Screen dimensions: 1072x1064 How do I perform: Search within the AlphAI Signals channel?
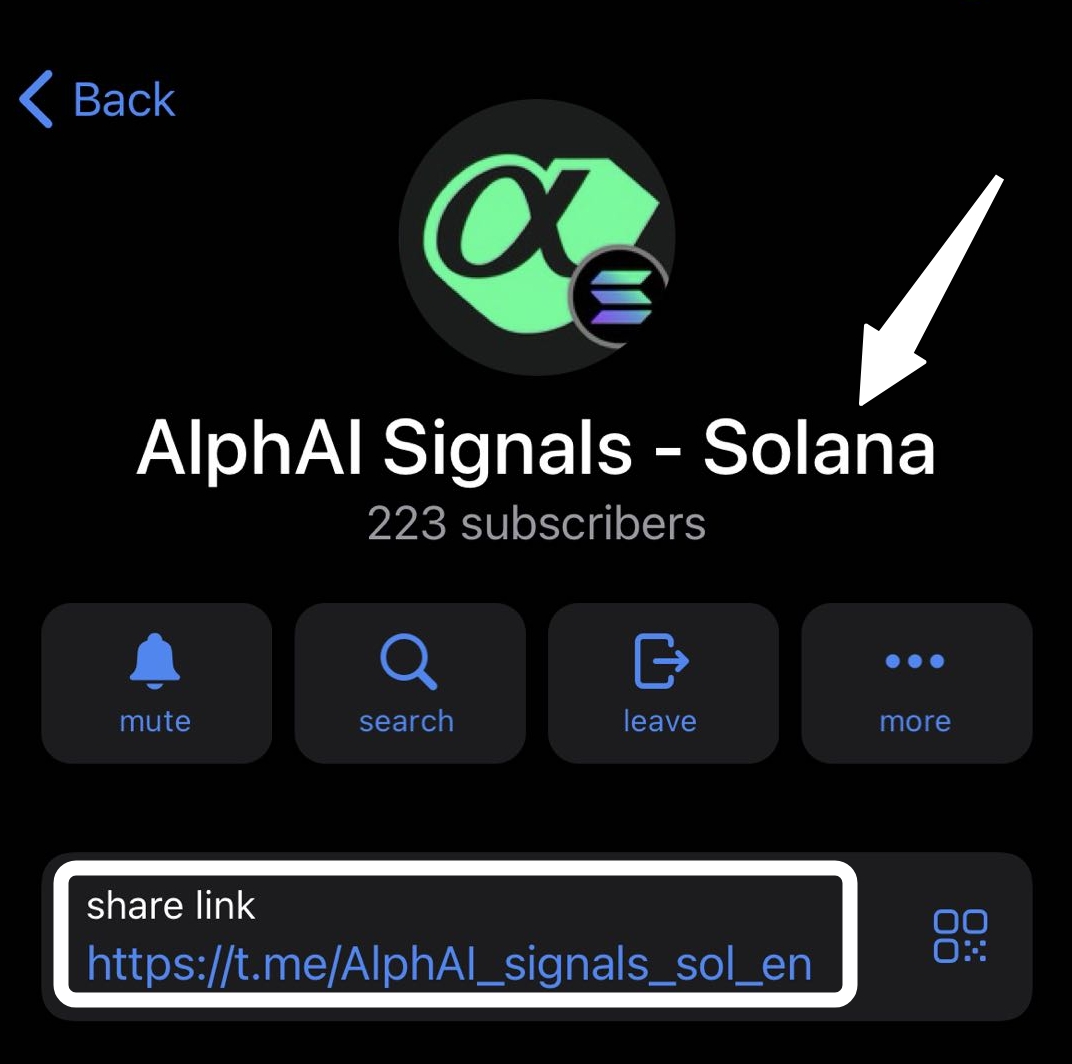409,683
